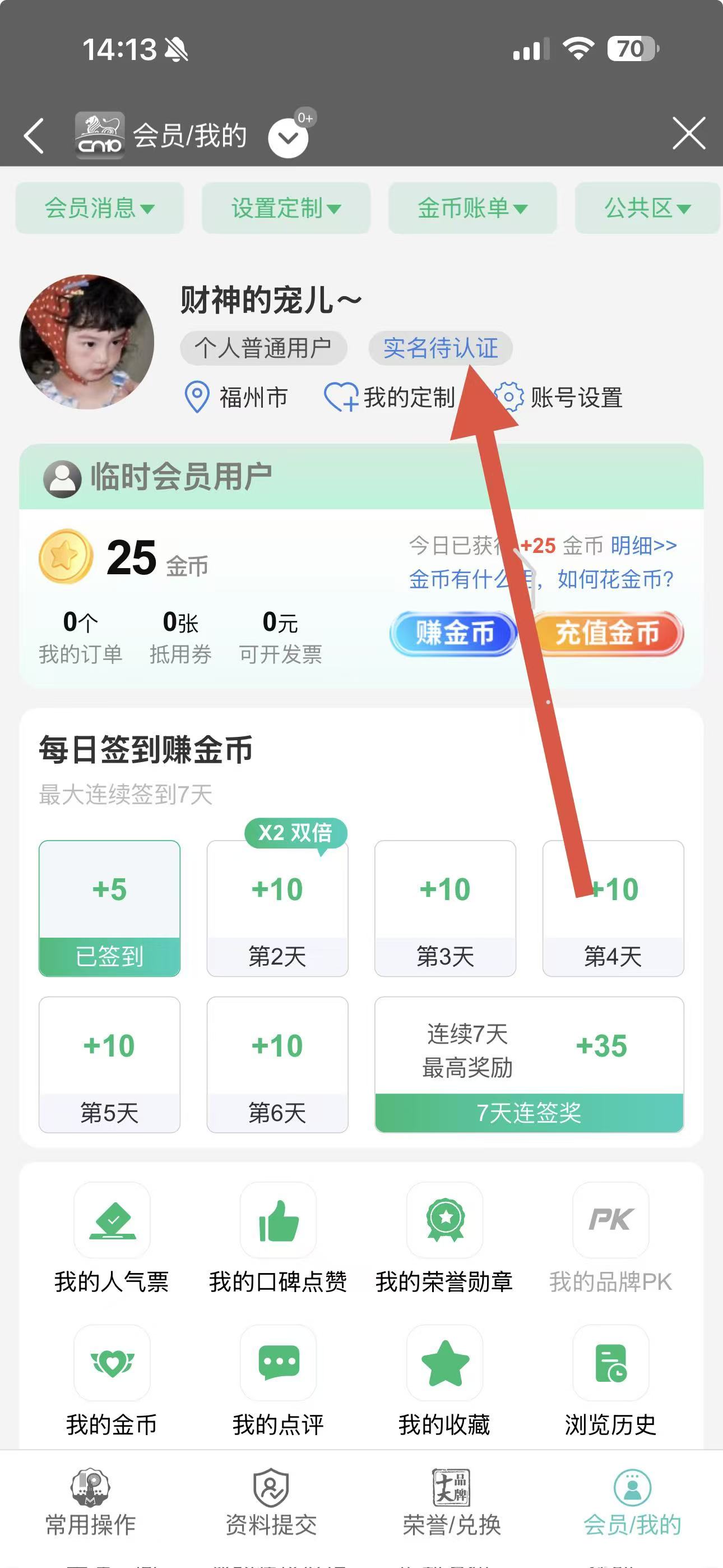Open 我的定制

point(391,398)
